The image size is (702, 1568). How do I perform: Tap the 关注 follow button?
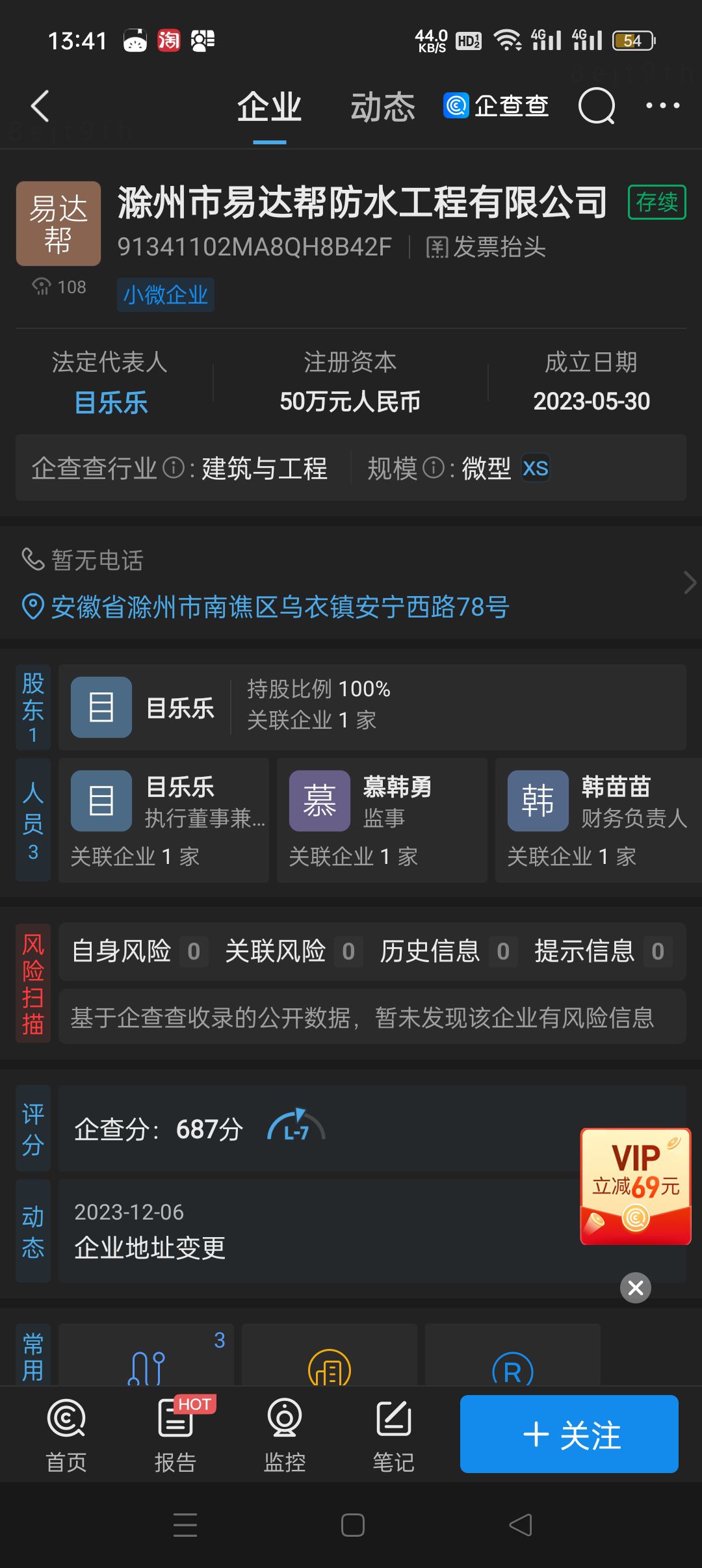(569, 1434)
